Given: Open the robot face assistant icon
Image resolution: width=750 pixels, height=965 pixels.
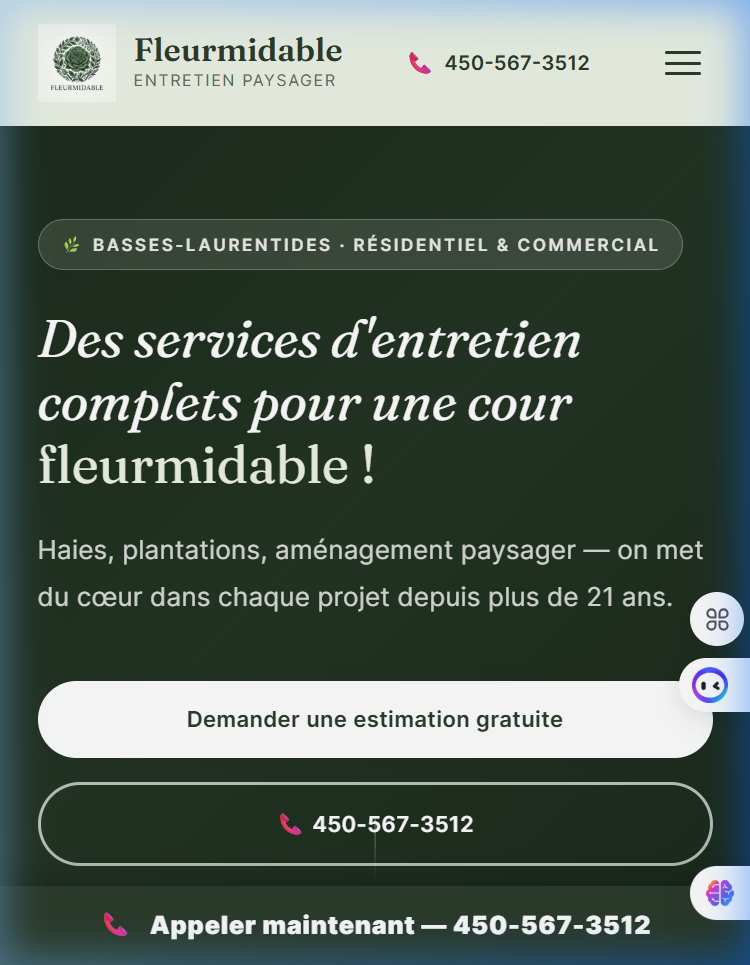Looking at the screenshot, I should pos(711,686).
